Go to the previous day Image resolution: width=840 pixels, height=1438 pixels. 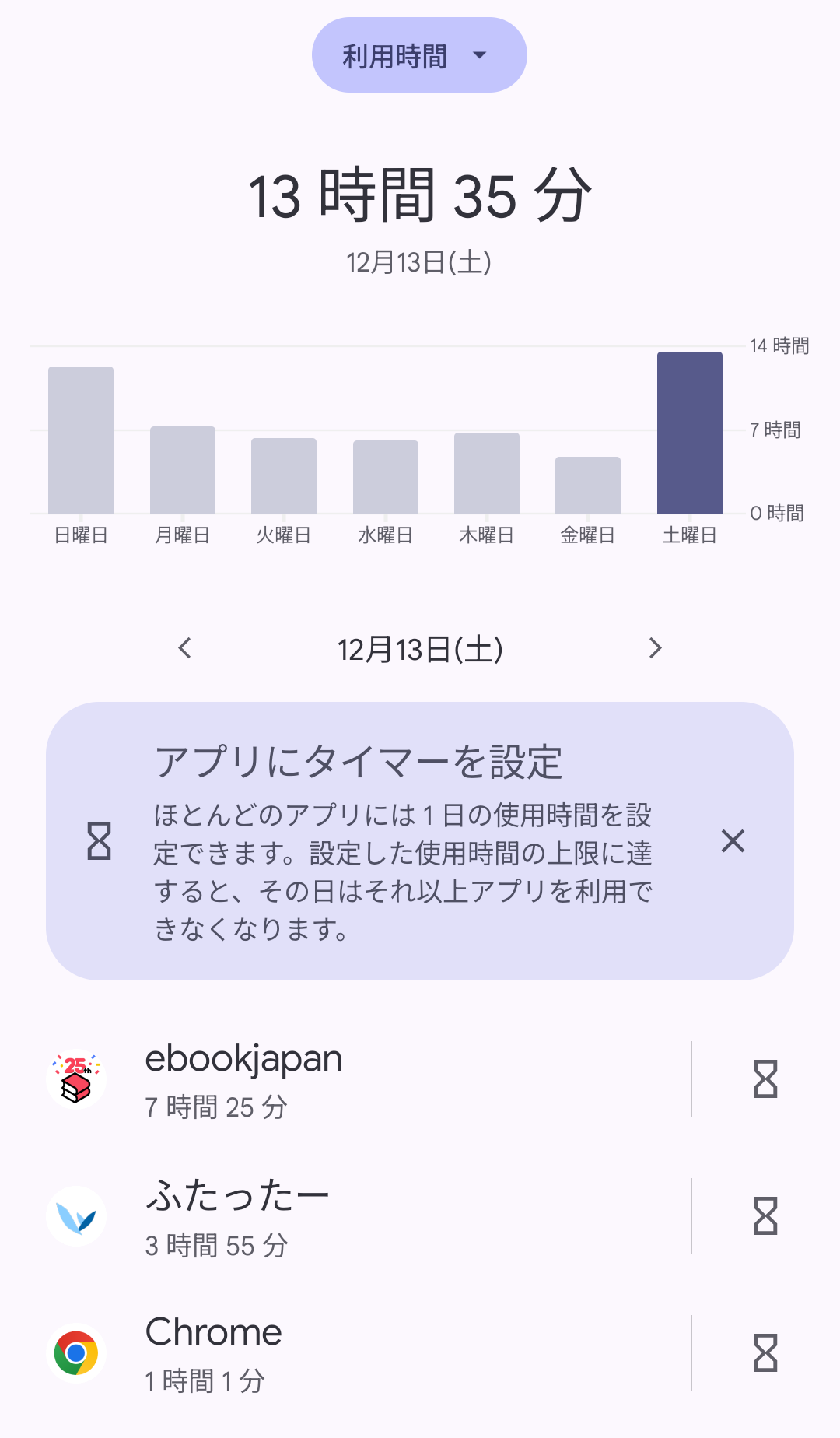[184, 648]
